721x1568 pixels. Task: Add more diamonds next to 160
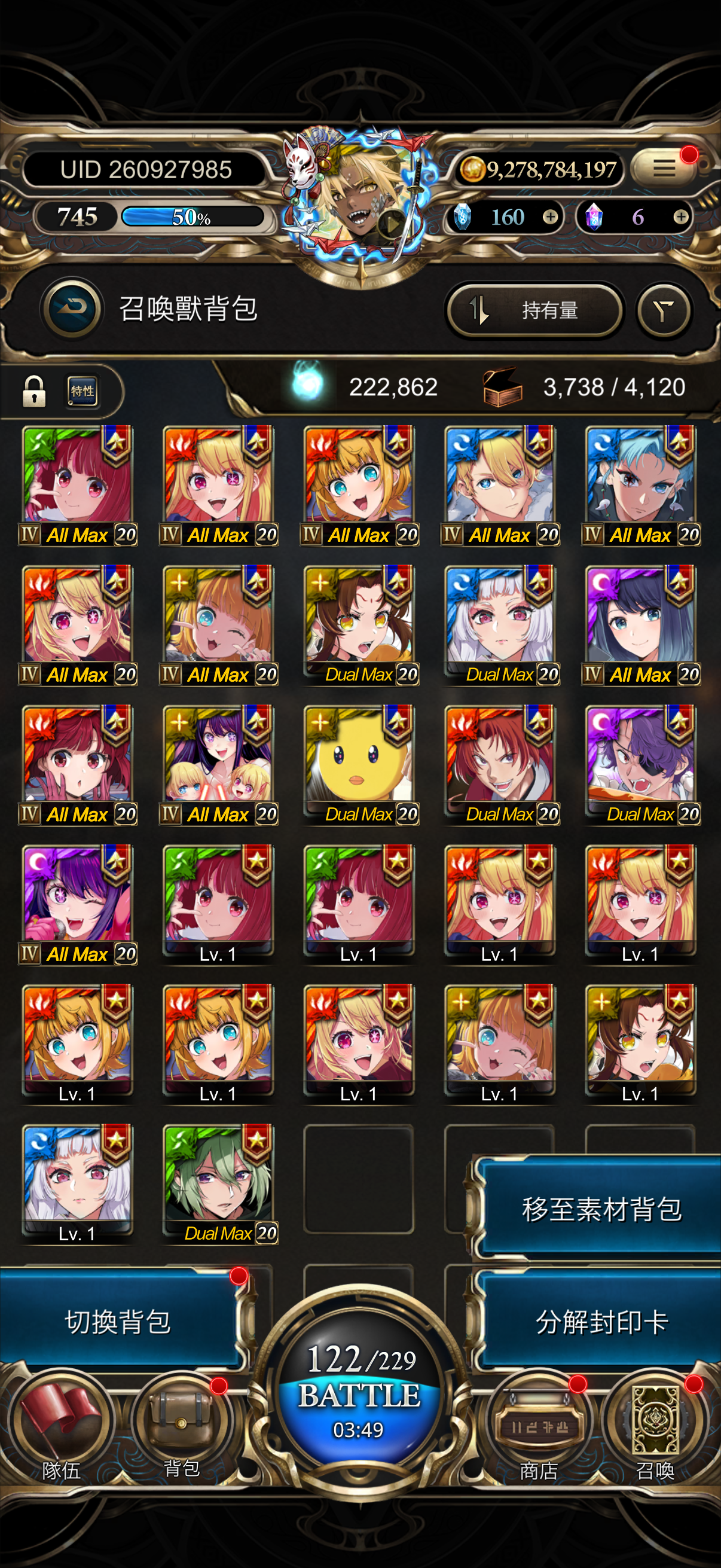(550, 217)
